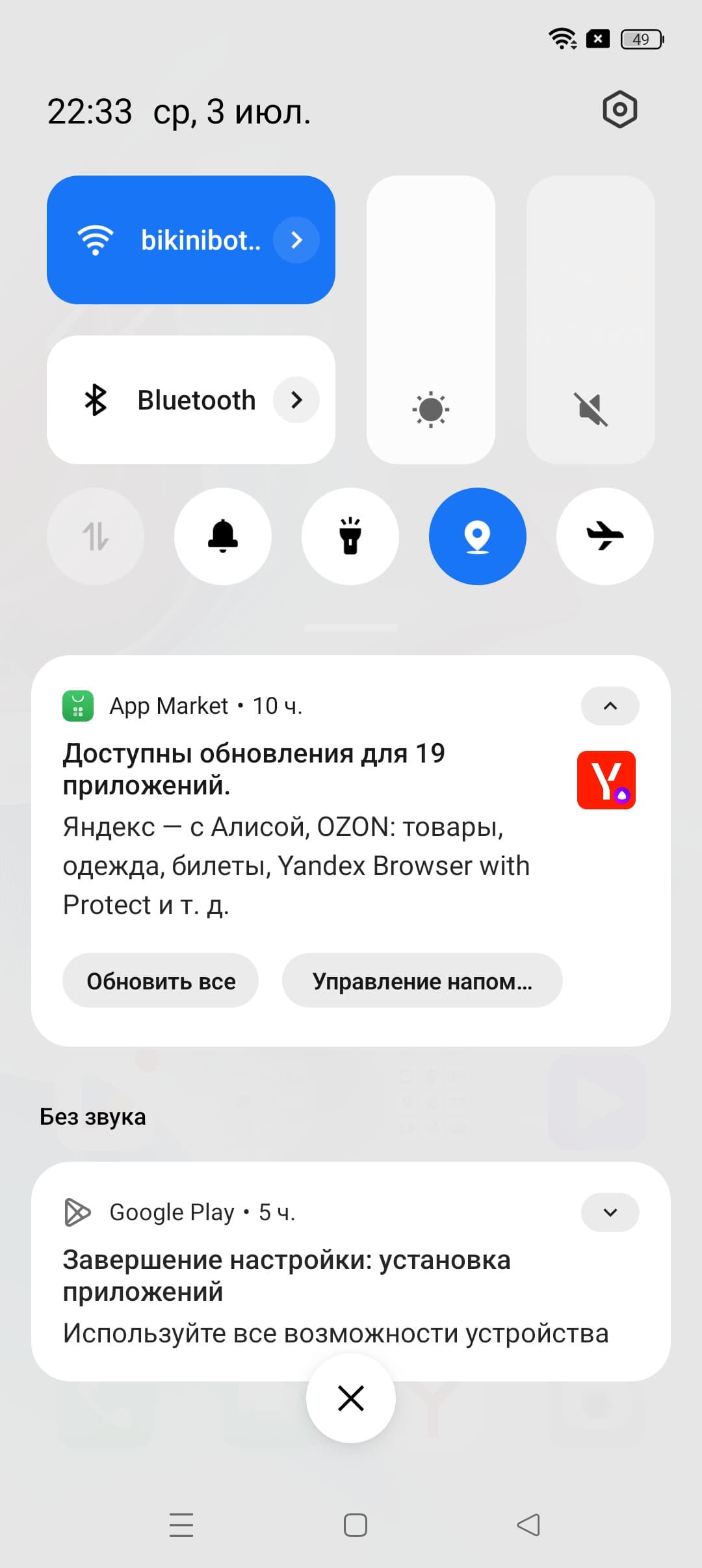Open Google Play setup completion notification
Viewport: 702px width, 1568px height.
(325, 1294)
